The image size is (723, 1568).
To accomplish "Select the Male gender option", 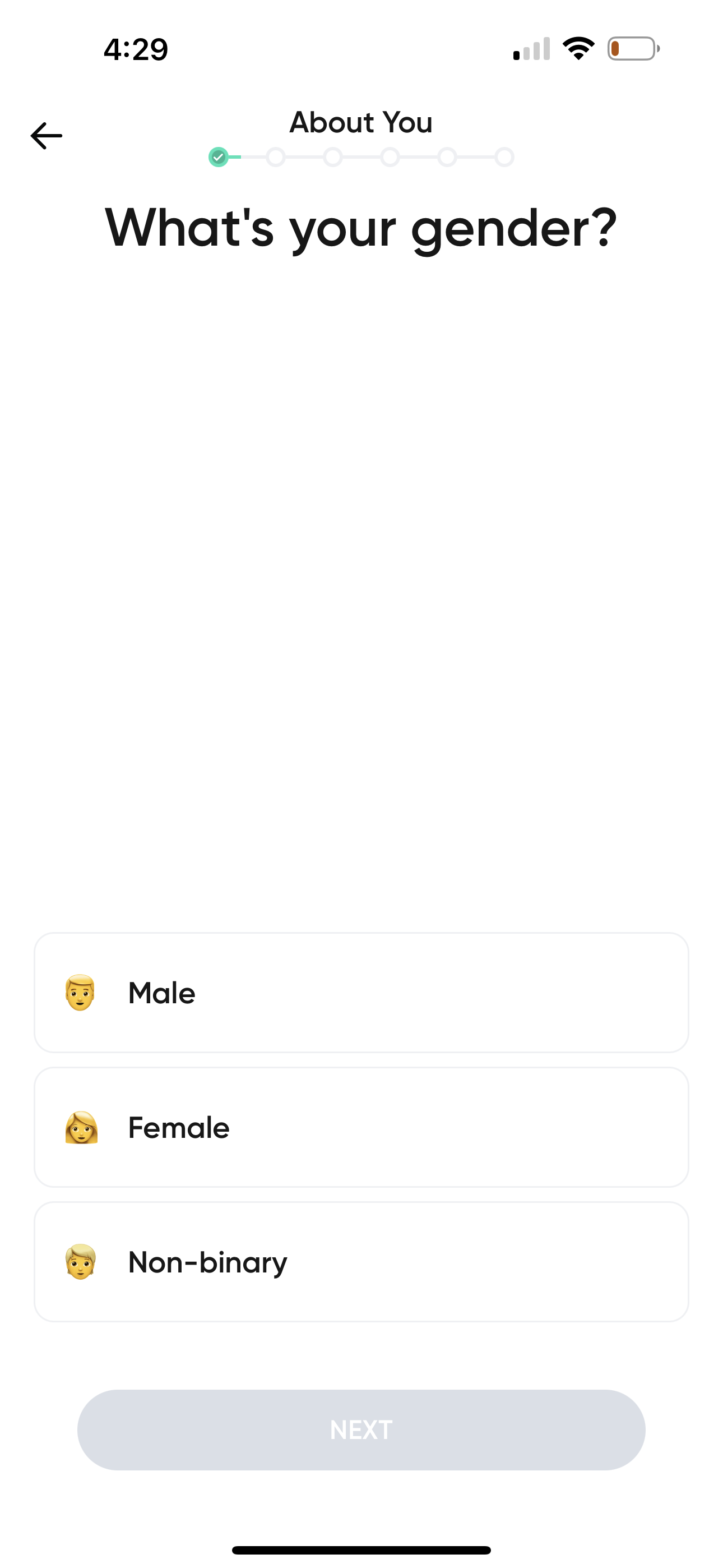I will [361, 993].
